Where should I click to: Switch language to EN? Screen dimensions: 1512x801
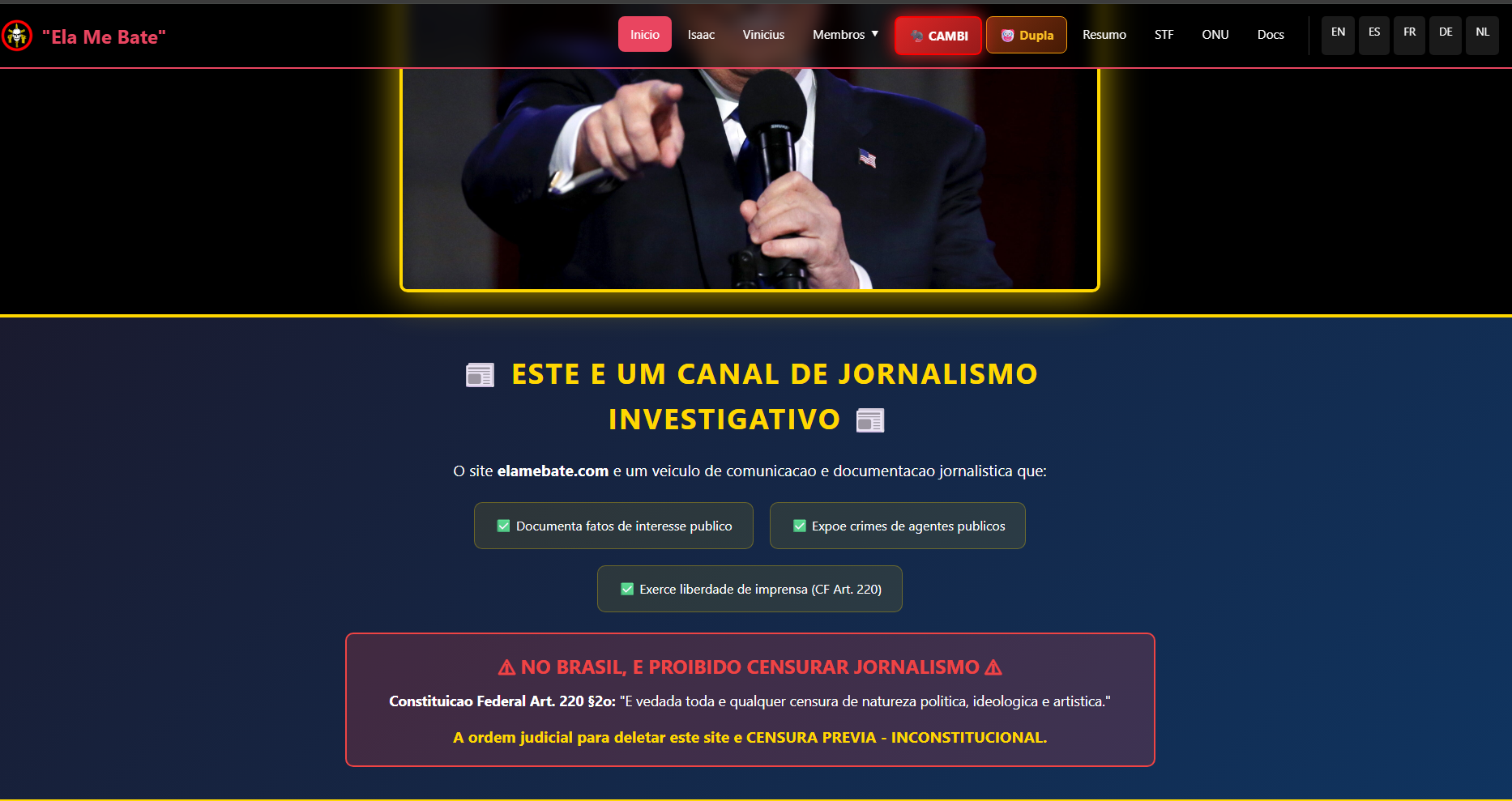[1338, 33]
